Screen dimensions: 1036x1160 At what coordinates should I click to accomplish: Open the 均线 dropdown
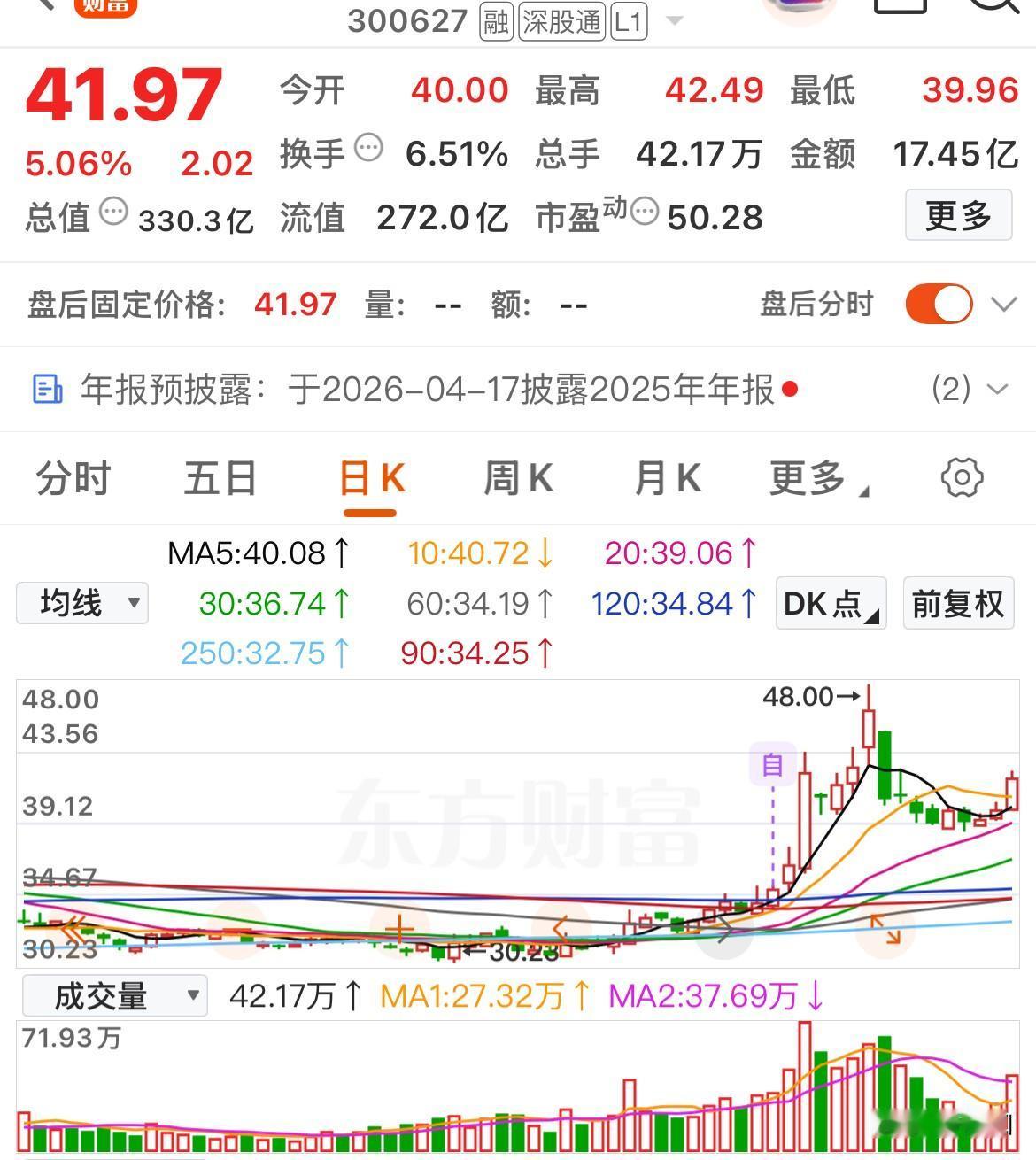[82, 603]
